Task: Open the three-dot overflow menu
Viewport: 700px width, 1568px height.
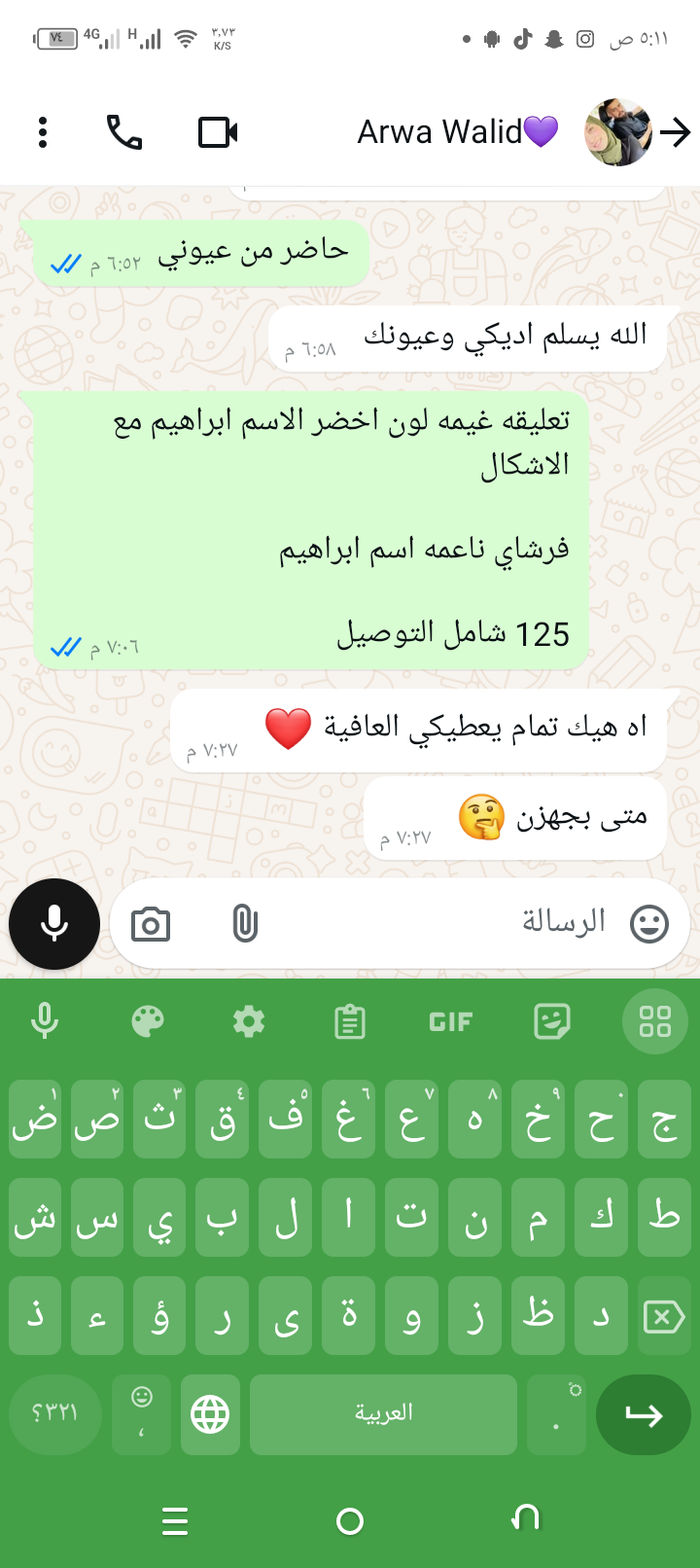Action: 43,132
